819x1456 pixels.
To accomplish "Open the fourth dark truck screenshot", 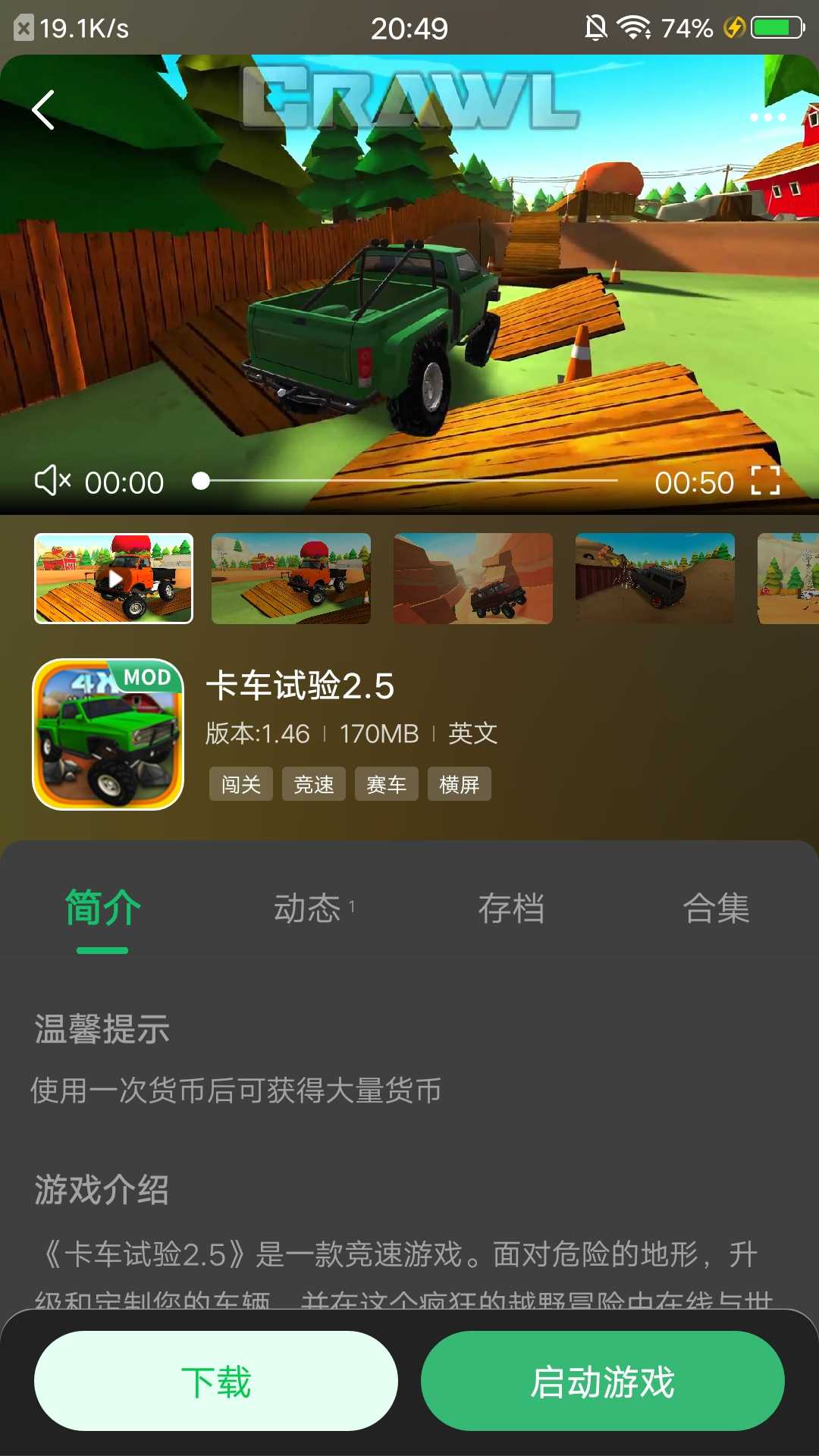I will 655,579.
